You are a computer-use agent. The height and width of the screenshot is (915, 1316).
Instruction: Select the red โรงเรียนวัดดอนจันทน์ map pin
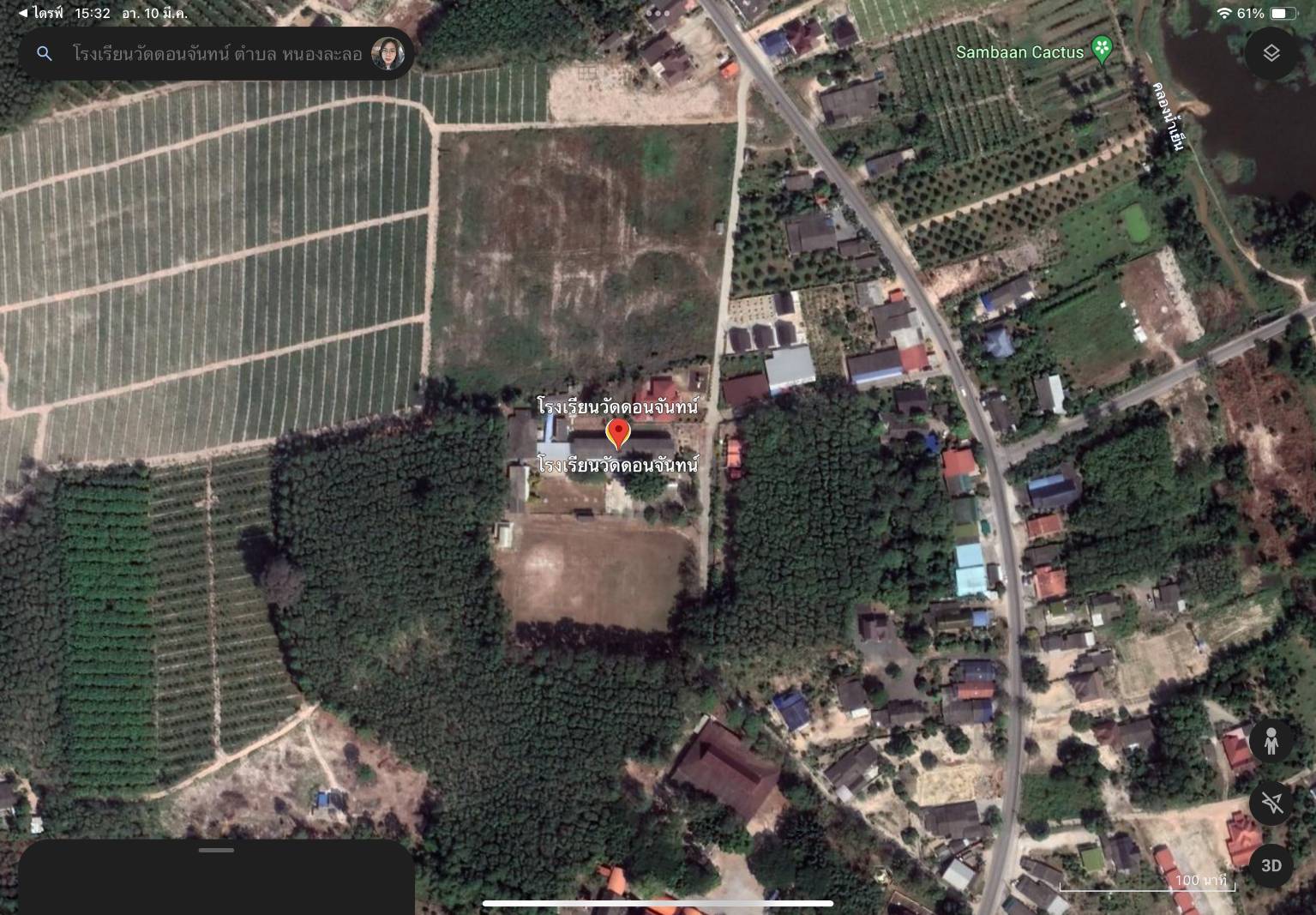click(618, 434)
